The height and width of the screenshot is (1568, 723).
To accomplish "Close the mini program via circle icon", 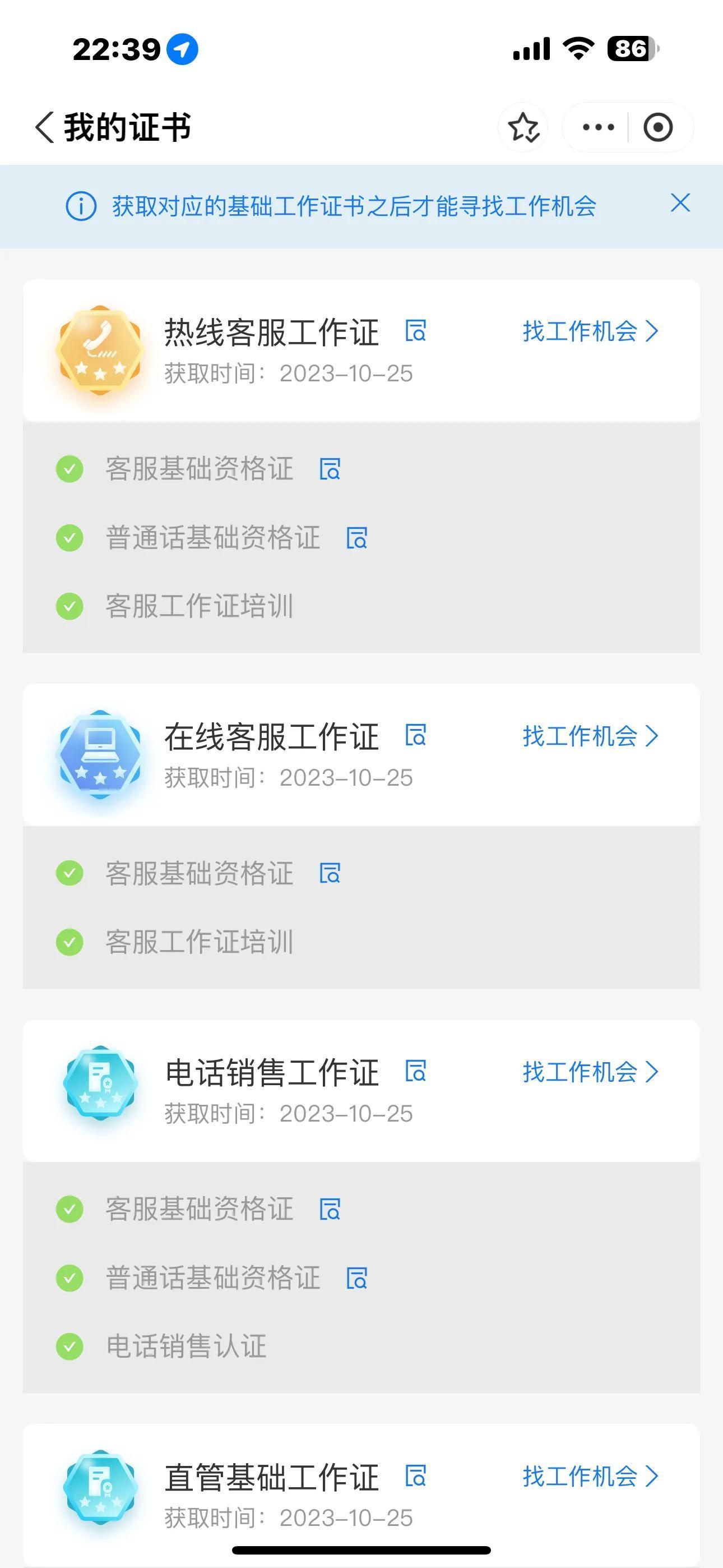I will (658, 127).
